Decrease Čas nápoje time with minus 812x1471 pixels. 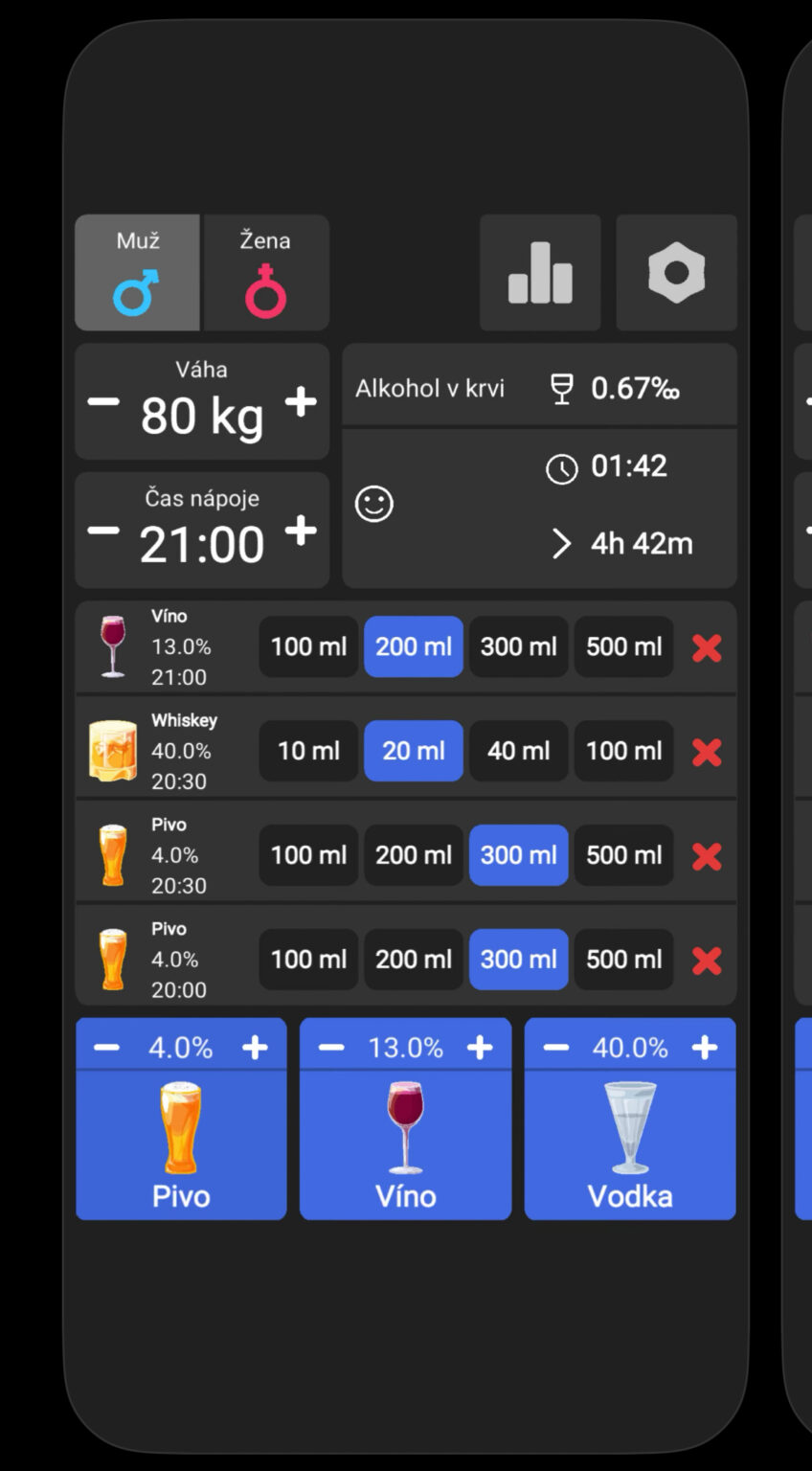point(103,530)
